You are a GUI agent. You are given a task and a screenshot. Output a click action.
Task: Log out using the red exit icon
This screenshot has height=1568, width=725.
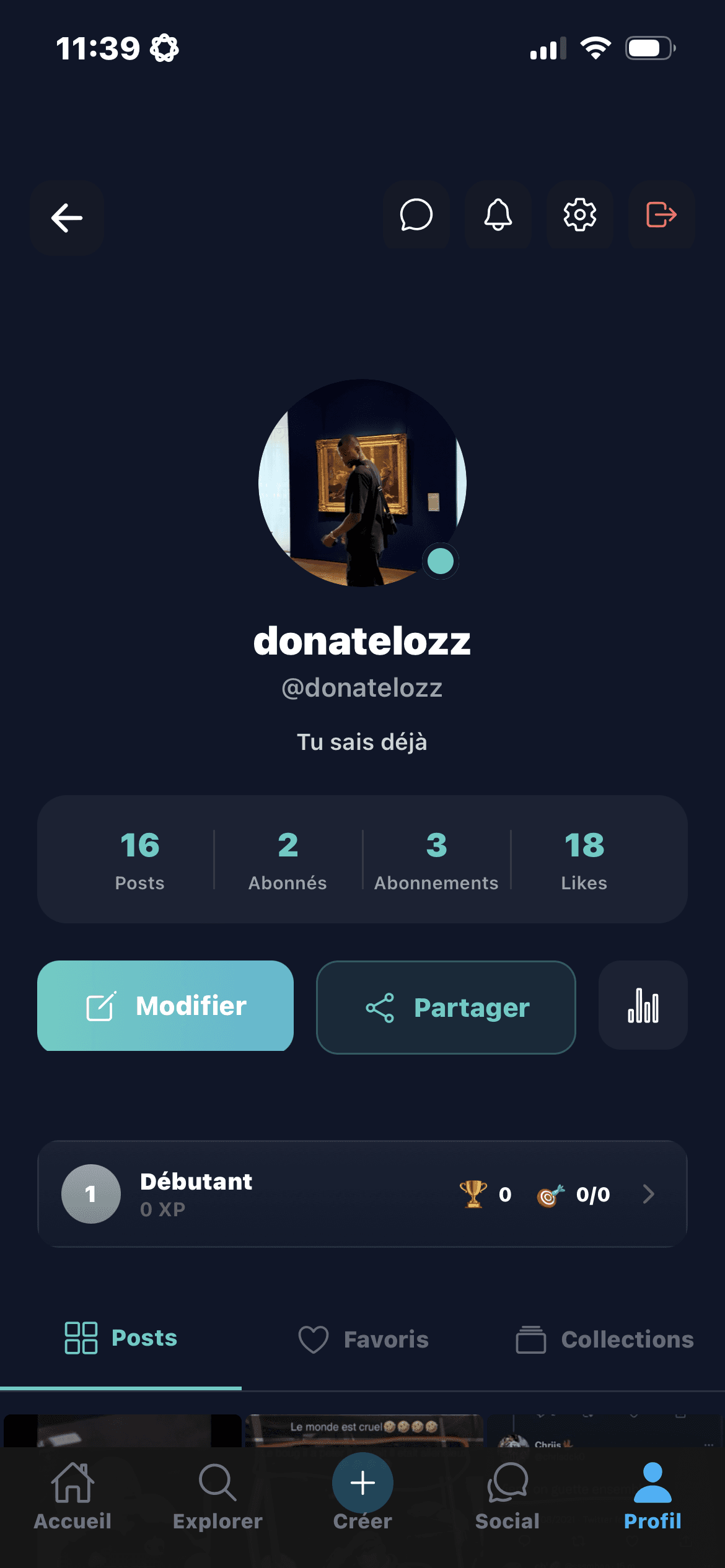coord(661,216)
